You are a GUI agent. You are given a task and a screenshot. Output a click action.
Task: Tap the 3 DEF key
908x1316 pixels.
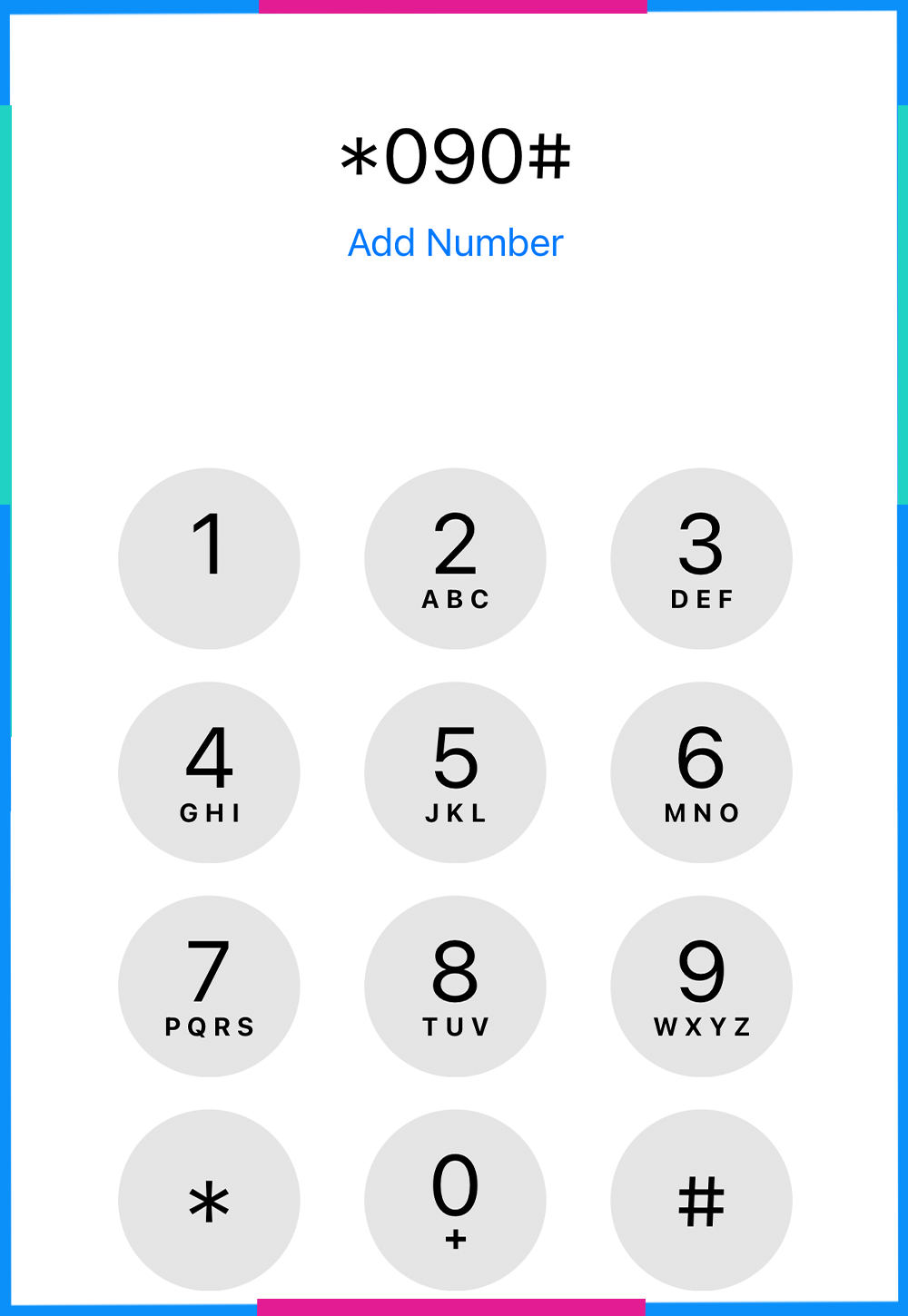701,558
